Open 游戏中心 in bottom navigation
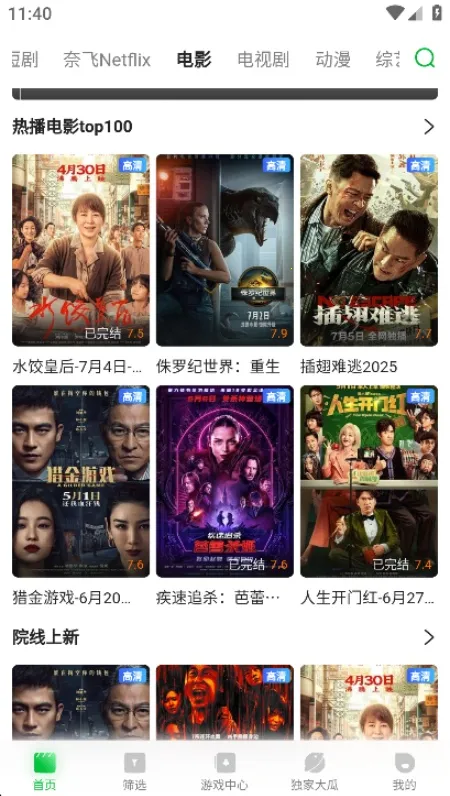 tap(224, 771)
